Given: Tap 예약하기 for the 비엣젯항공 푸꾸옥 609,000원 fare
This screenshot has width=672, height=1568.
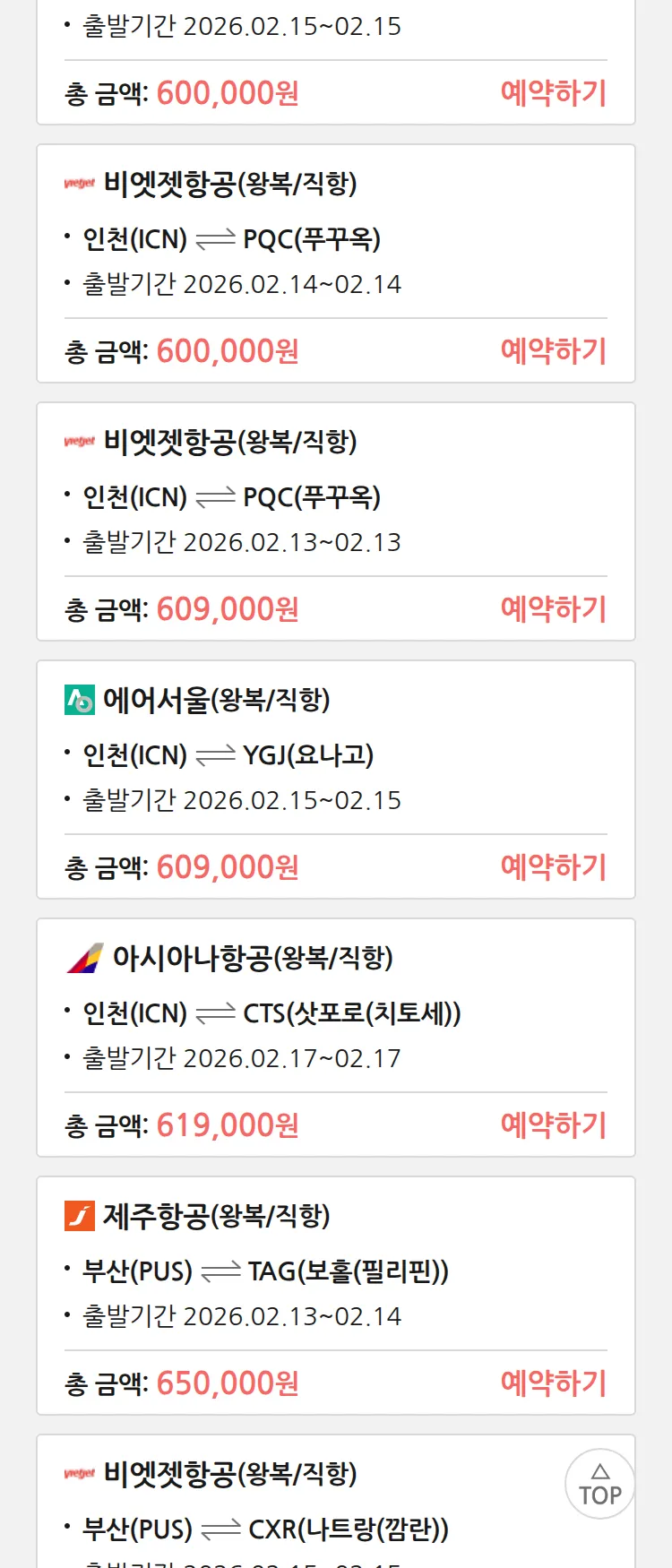Looking at the screenshot, I should tap(553, 609).
